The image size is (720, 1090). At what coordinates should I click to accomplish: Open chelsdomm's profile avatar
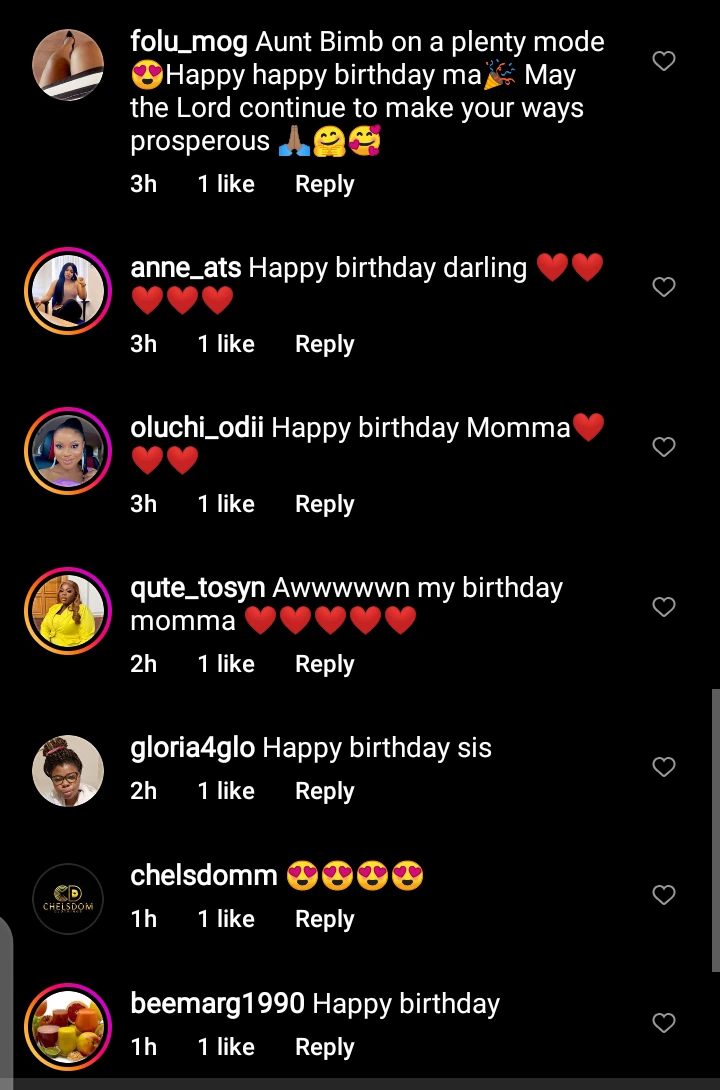coord(68,898)
